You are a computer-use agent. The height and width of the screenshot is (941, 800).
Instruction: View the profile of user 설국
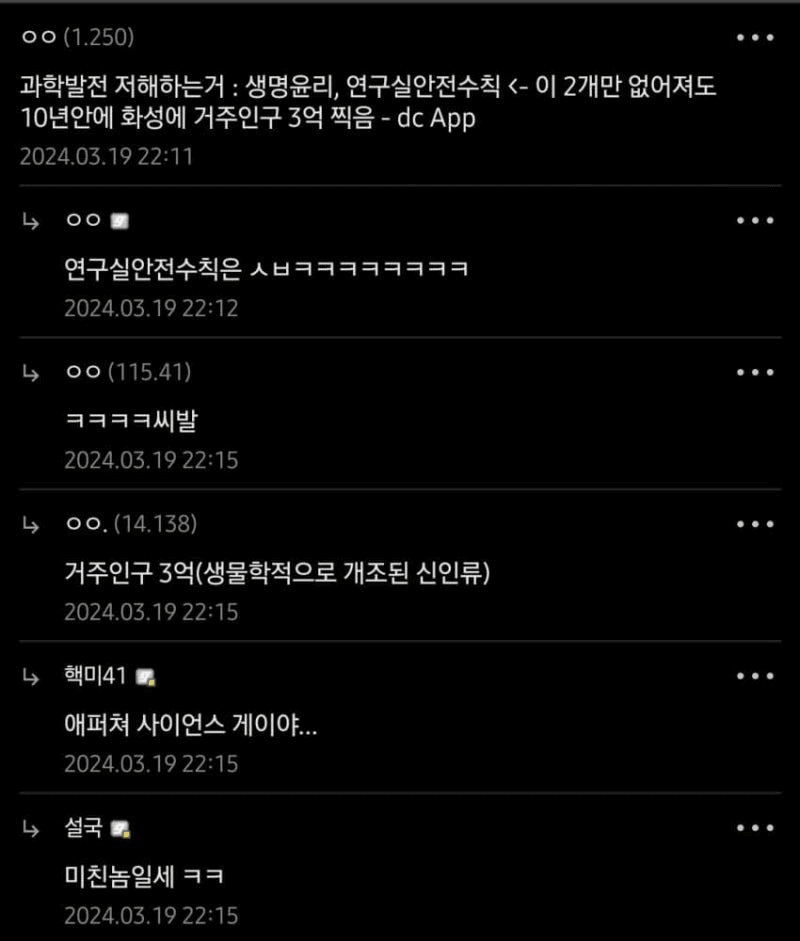(83, 828)
